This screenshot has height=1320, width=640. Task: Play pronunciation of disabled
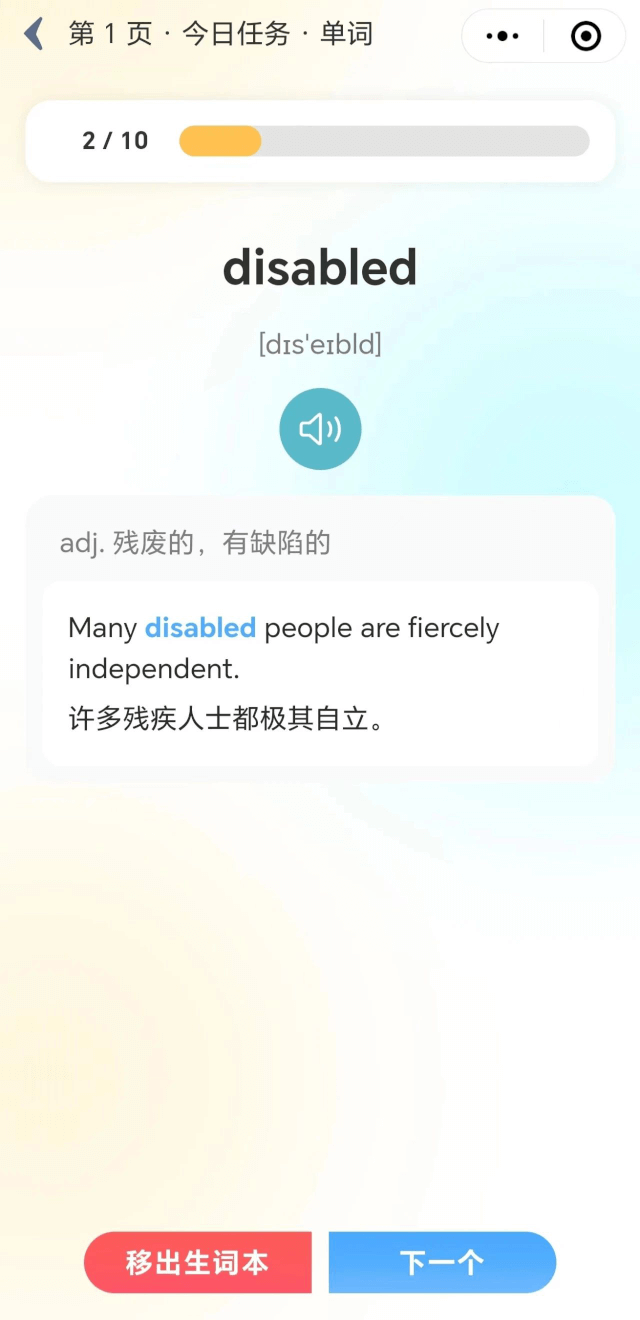[x=320, y=430]
